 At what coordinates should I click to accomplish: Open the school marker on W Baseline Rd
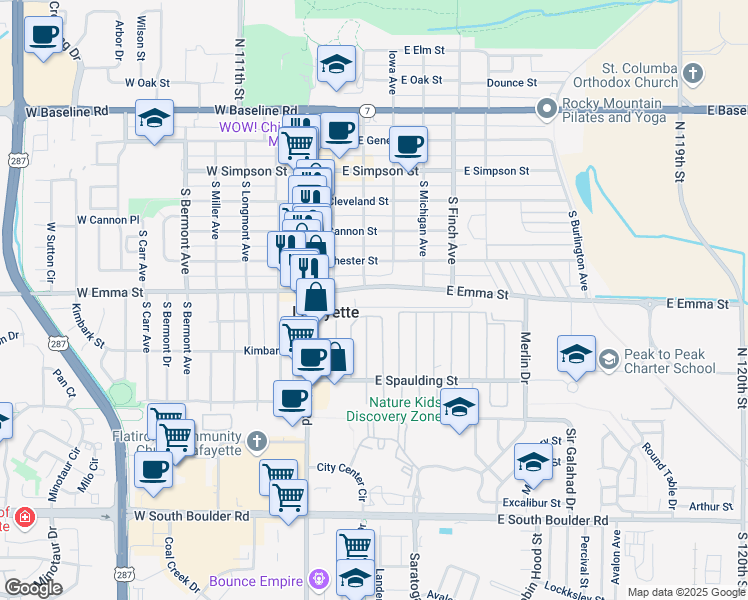pyautogui.click(x=154, y=119)
